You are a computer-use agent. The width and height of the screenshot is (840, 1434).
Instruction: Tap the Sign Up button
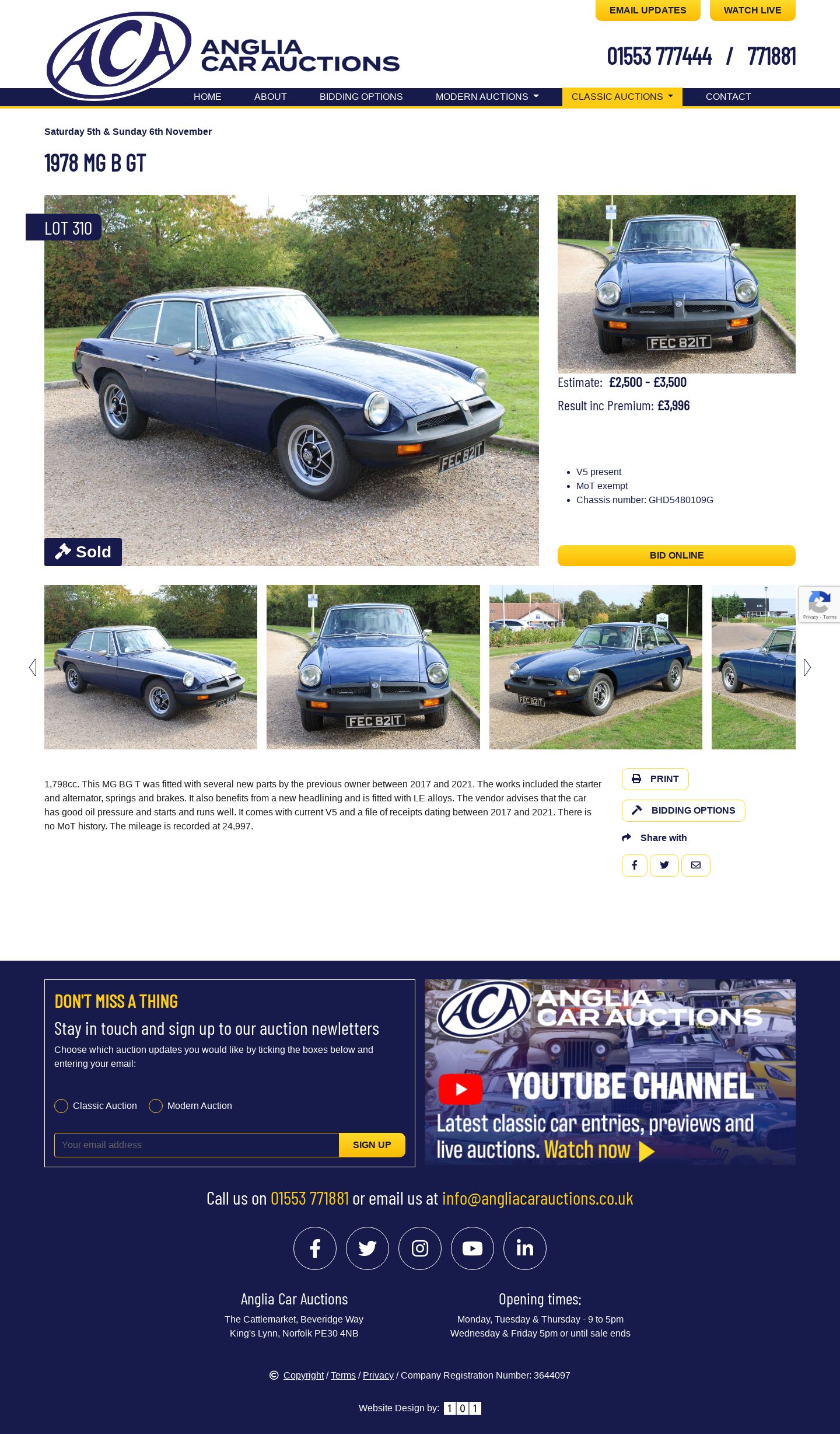[x=372, y=1145]
